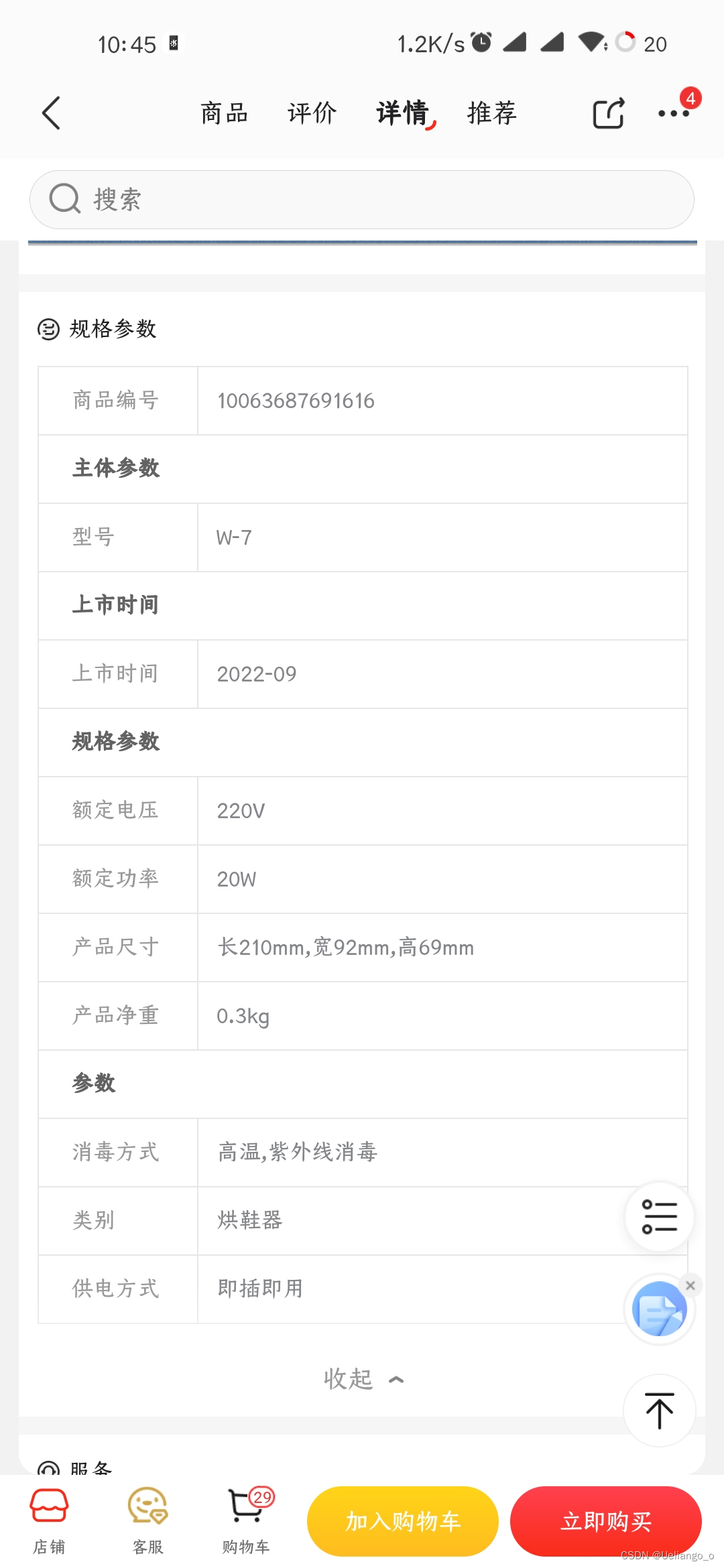The image size is (724, 1568).
Task: Tap the 搜索 search box
Action: (x=362, y=200)
